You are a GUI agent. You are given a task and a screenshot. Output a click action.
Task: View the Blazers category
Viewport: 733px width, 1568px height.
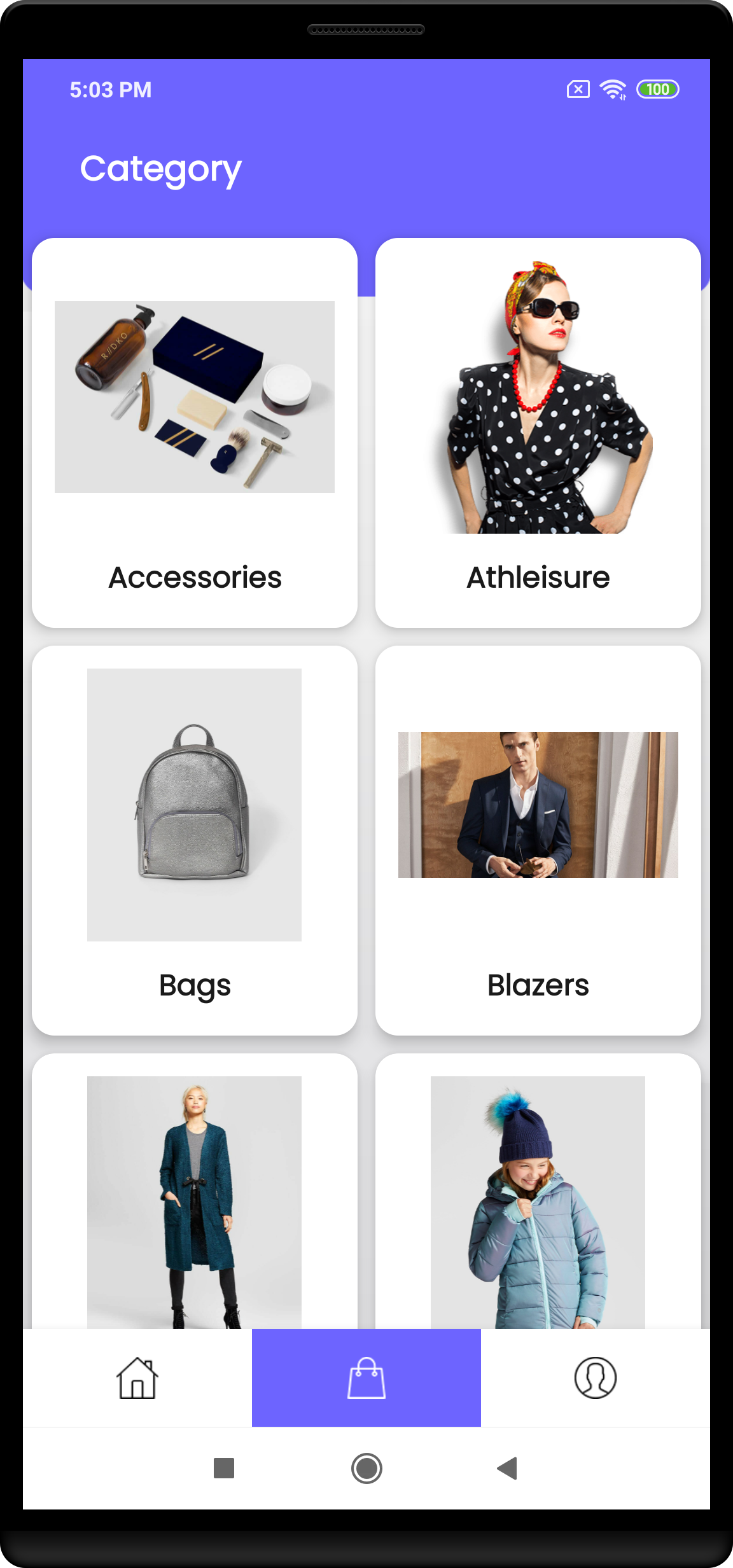coord(538,840)
